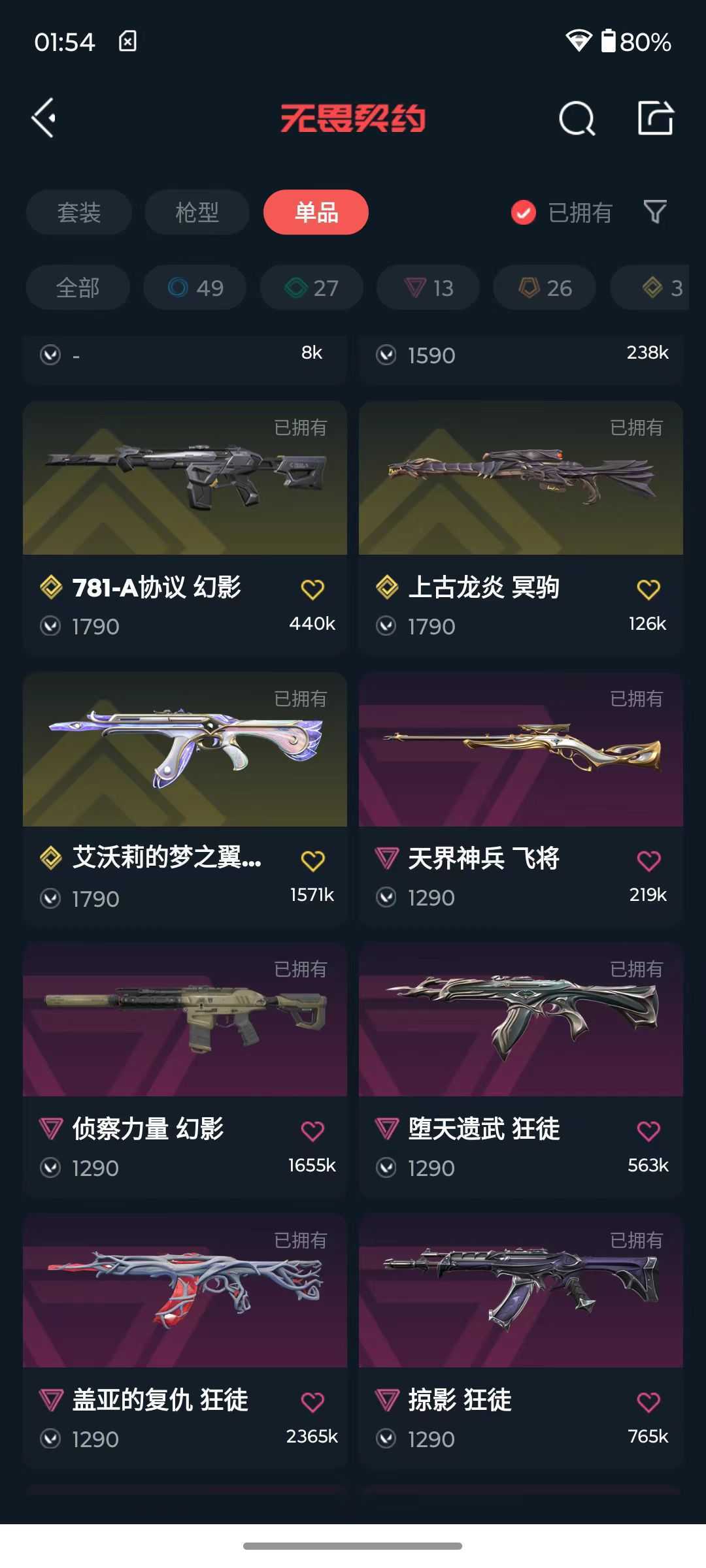706x1568 pixels.
Task: Unfavorite 艾沃莉的梦之翼 via its heart
Action: (x=312, y=861)
